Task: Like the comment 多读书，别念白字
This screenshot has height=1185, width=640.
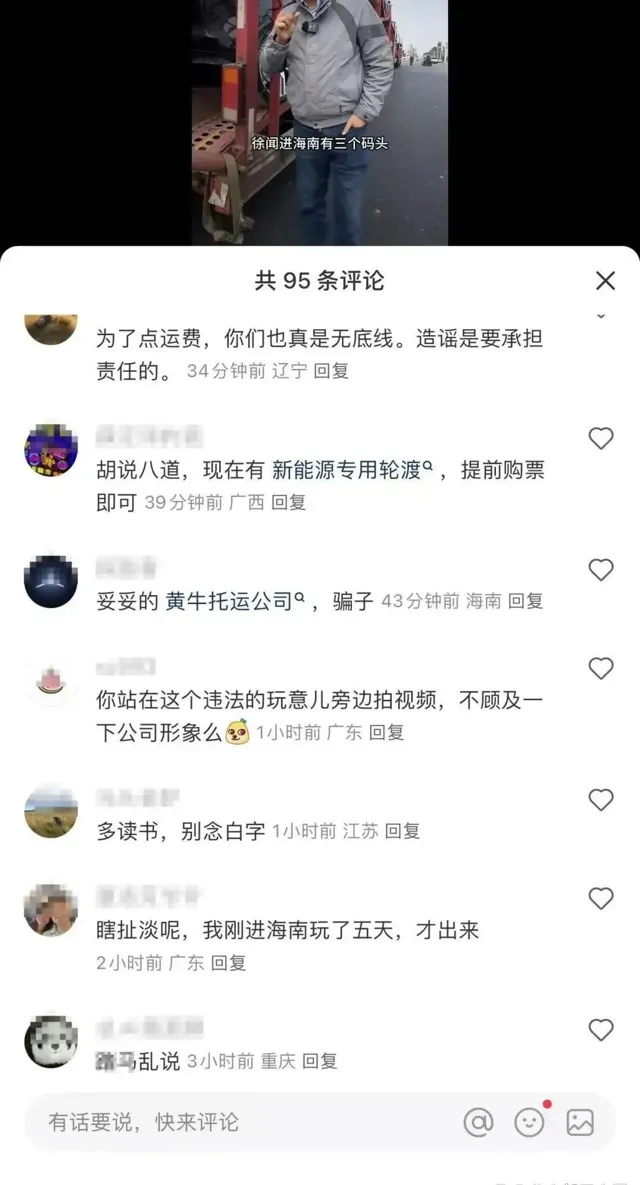Action: point(600,800)
